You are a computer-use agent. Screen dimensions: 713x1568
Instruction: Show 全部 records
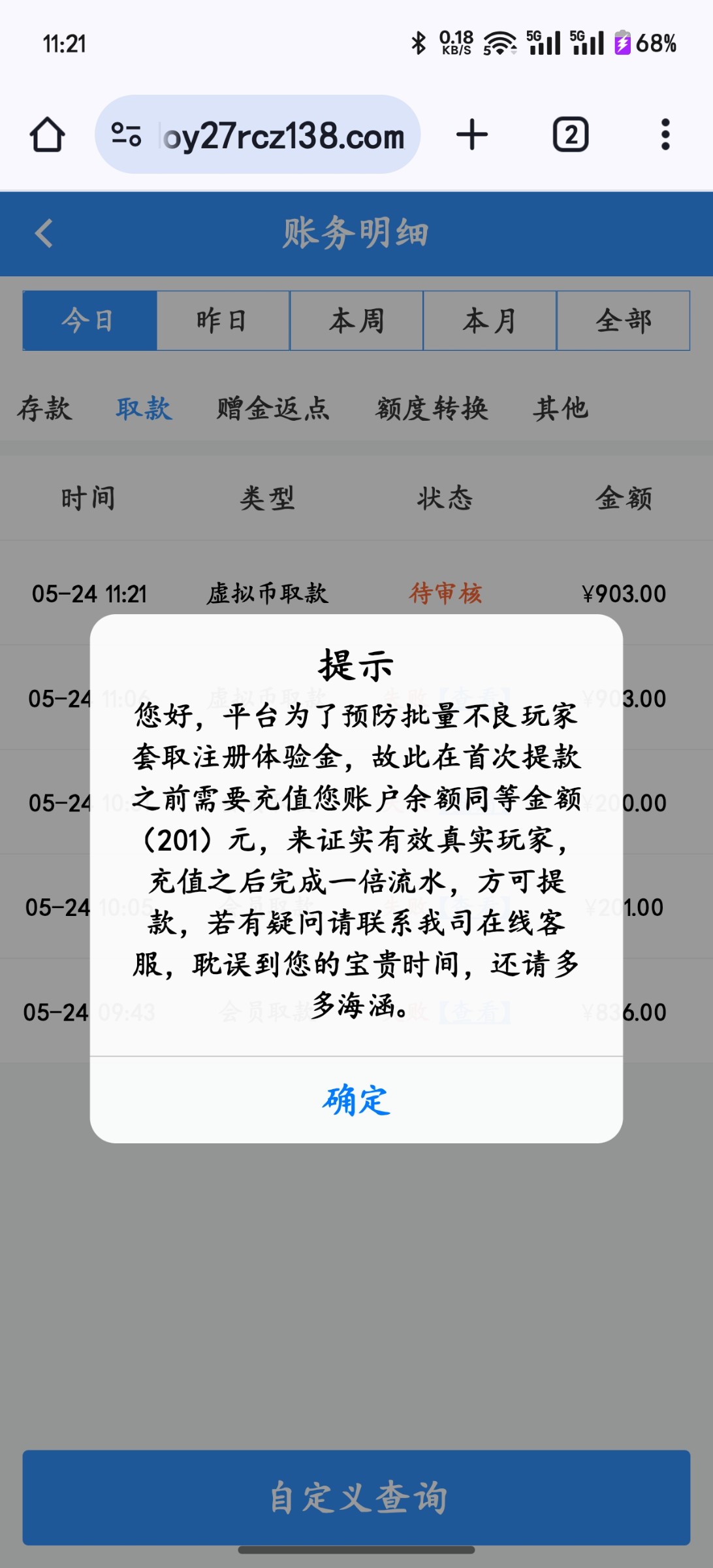pos(624,321)
